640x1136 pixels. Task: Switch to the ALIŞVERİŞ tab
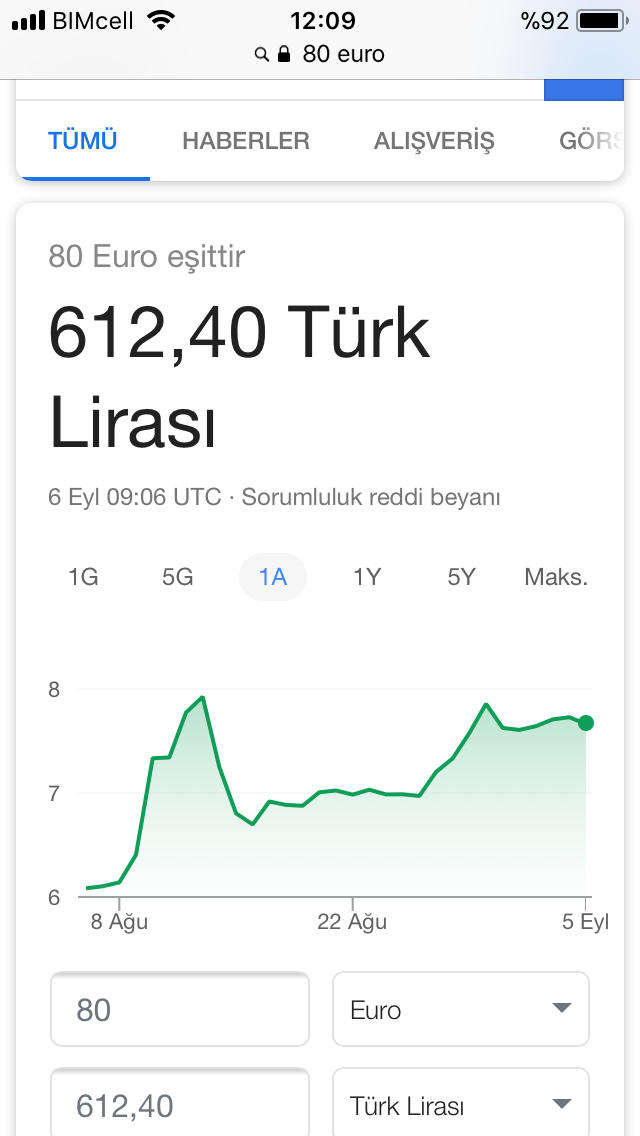434,141
